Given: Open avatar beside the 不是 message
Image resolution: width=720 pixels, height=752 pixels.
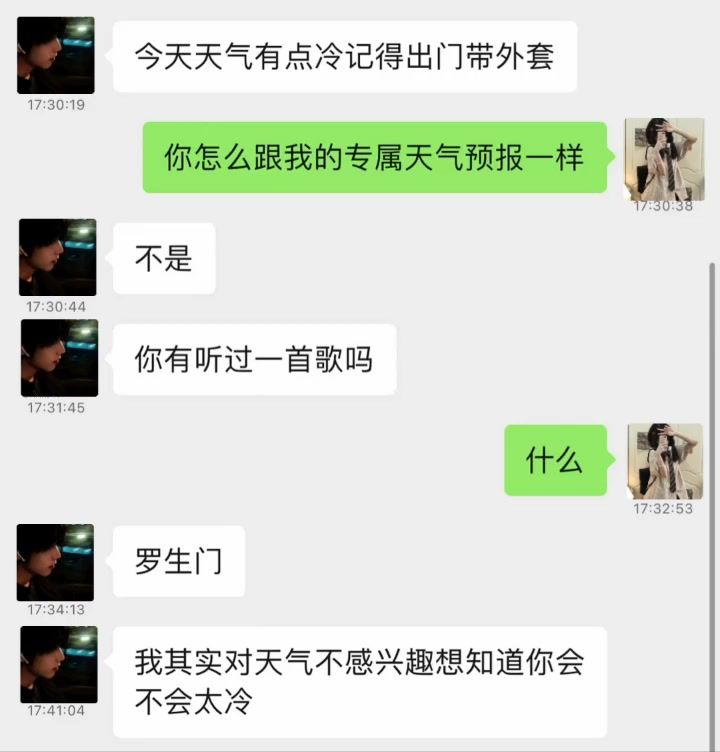Looking at the screenshot, I should pos(58,258).
